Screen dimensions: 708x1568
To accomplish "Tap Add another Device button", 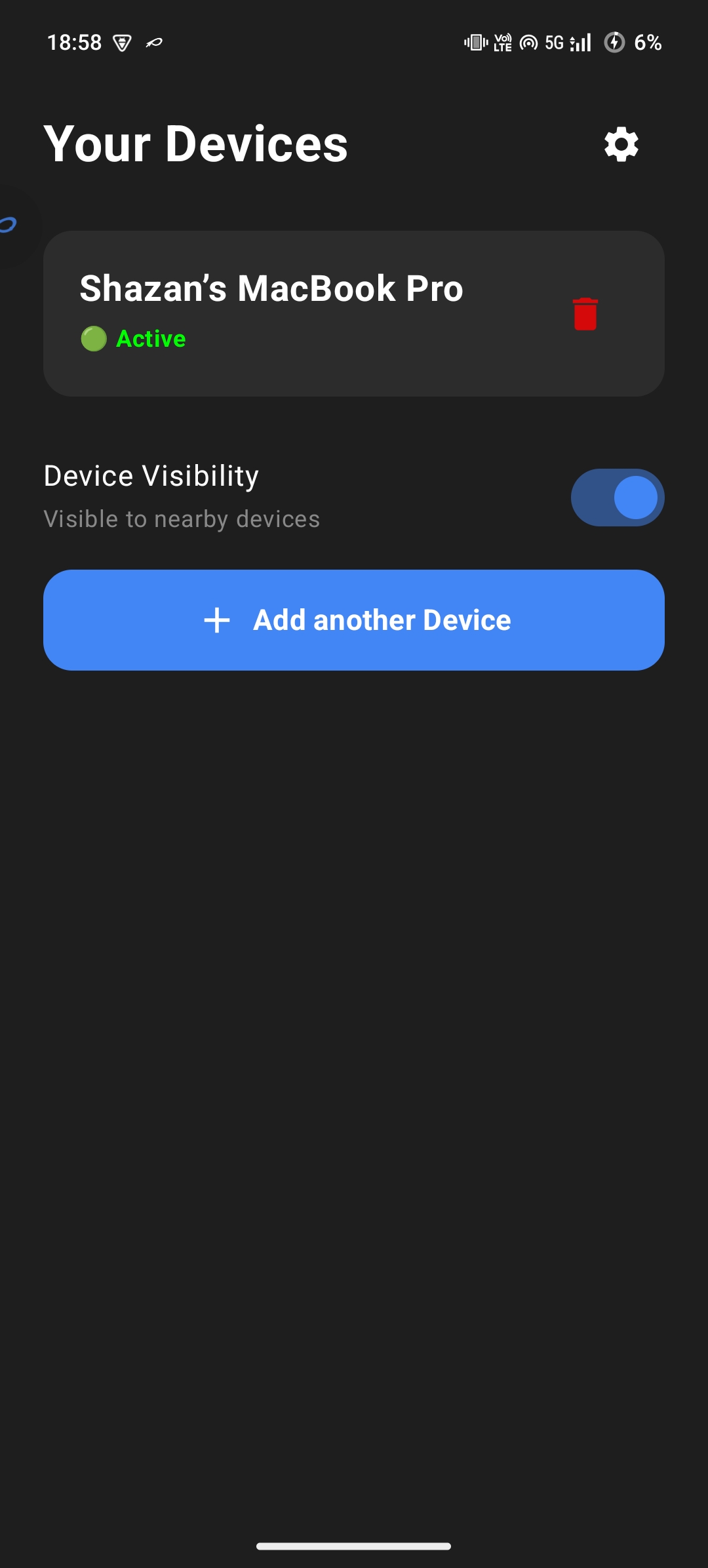I will tap(354, 620).
